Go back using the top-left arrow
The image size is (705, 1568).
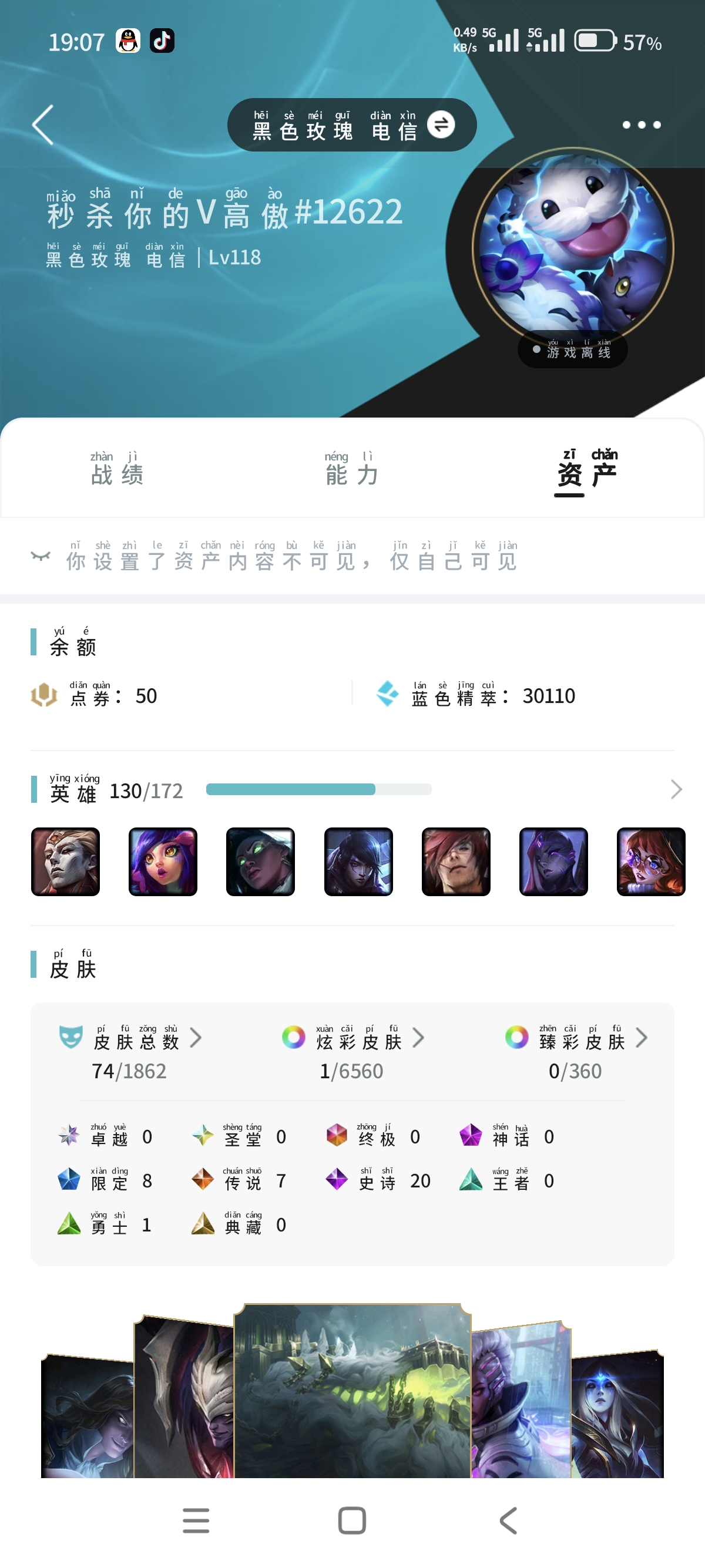point(43,125)
